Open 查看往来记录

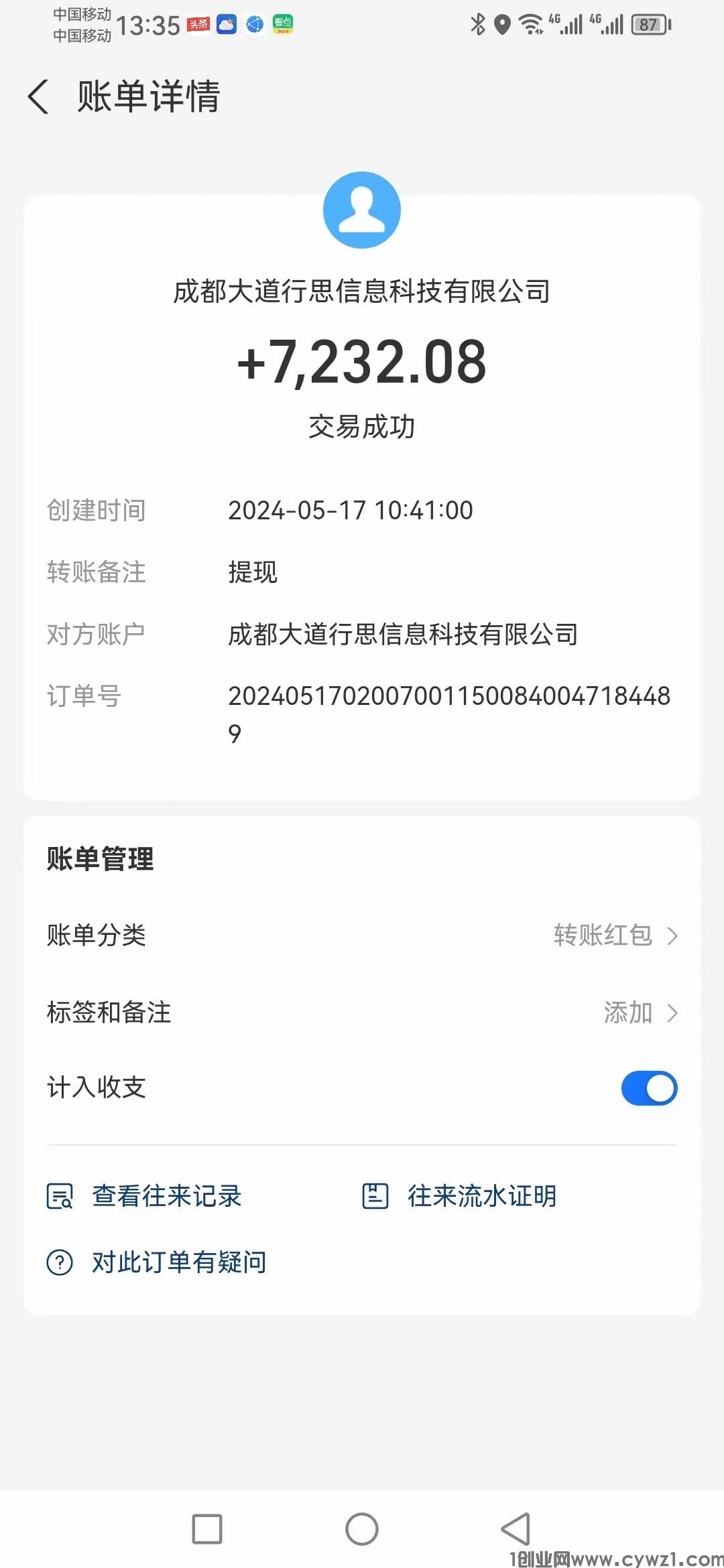pos(145,1196)
